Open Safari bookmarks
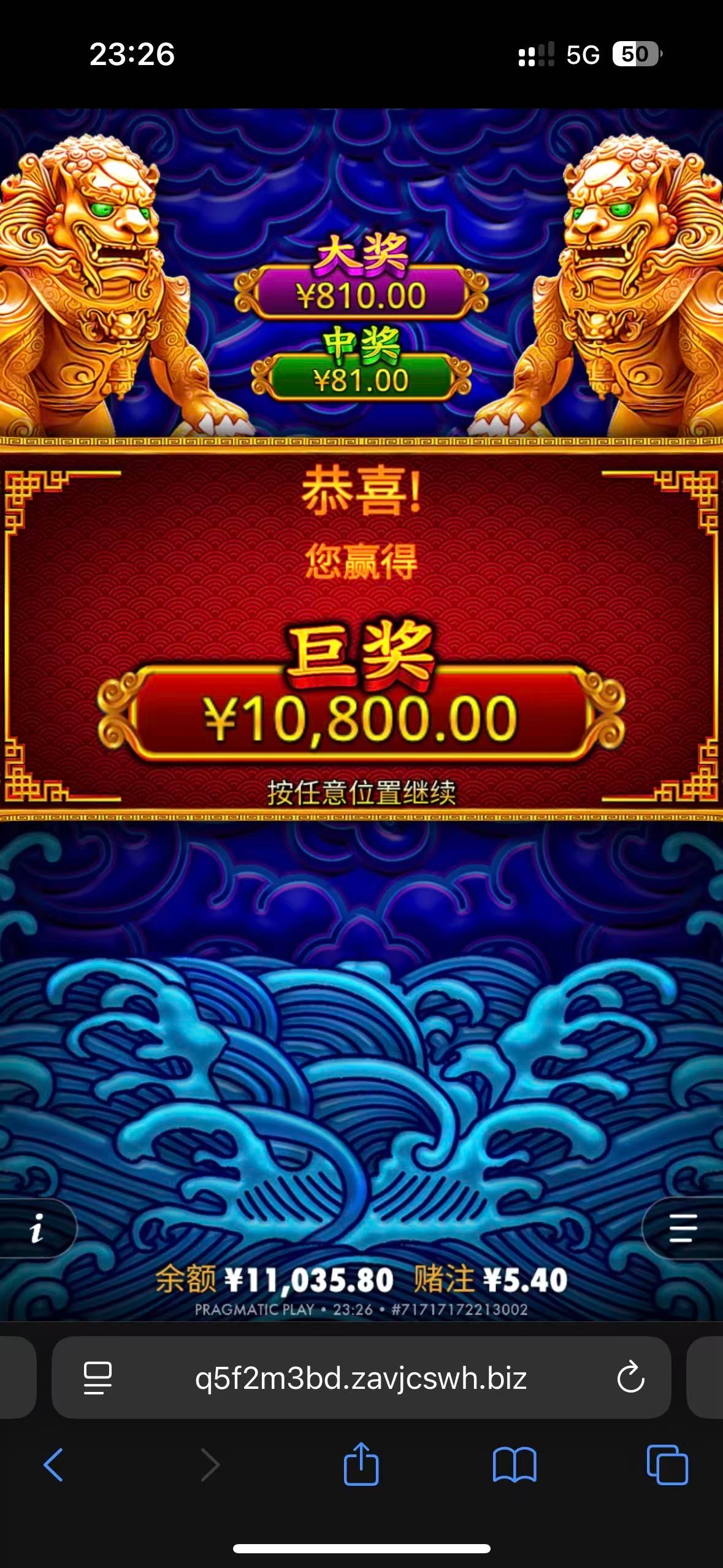The image size is (723, 1568). (514, 1465)
